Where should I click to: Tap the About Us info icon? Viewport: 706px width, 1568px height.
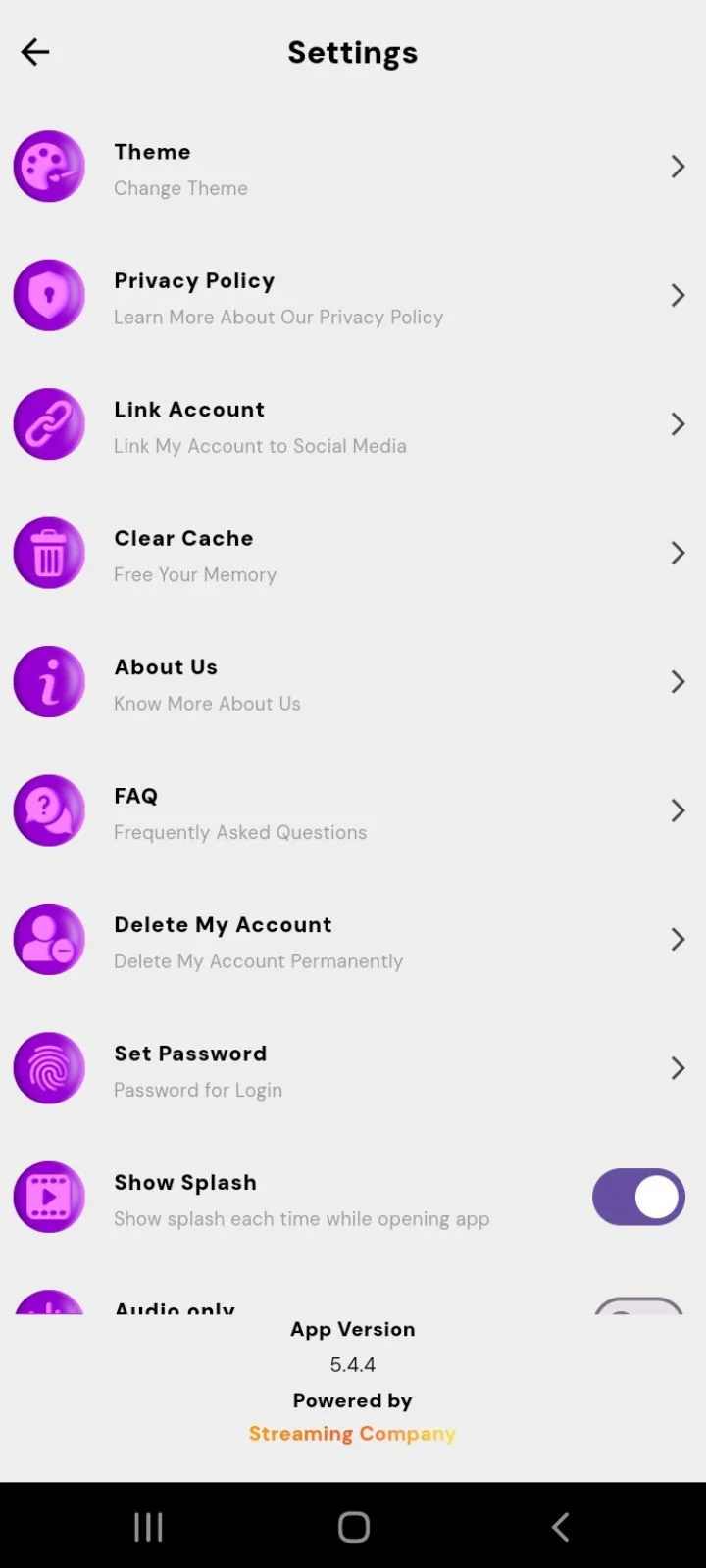pyautogui.click(x=49, y=681)
